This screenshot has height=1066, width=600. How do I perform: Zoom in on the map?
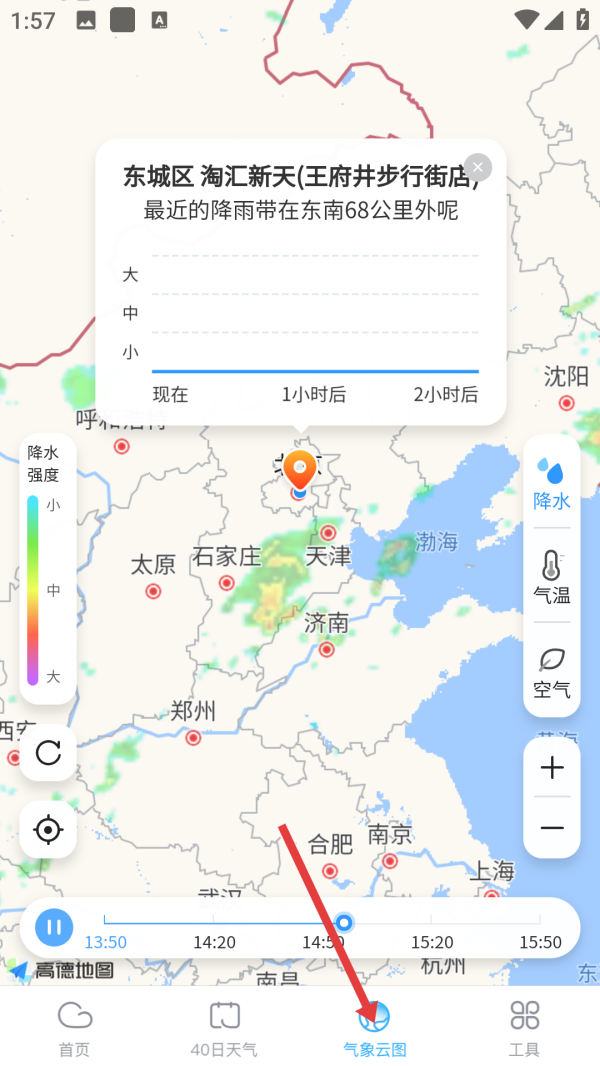552,768
